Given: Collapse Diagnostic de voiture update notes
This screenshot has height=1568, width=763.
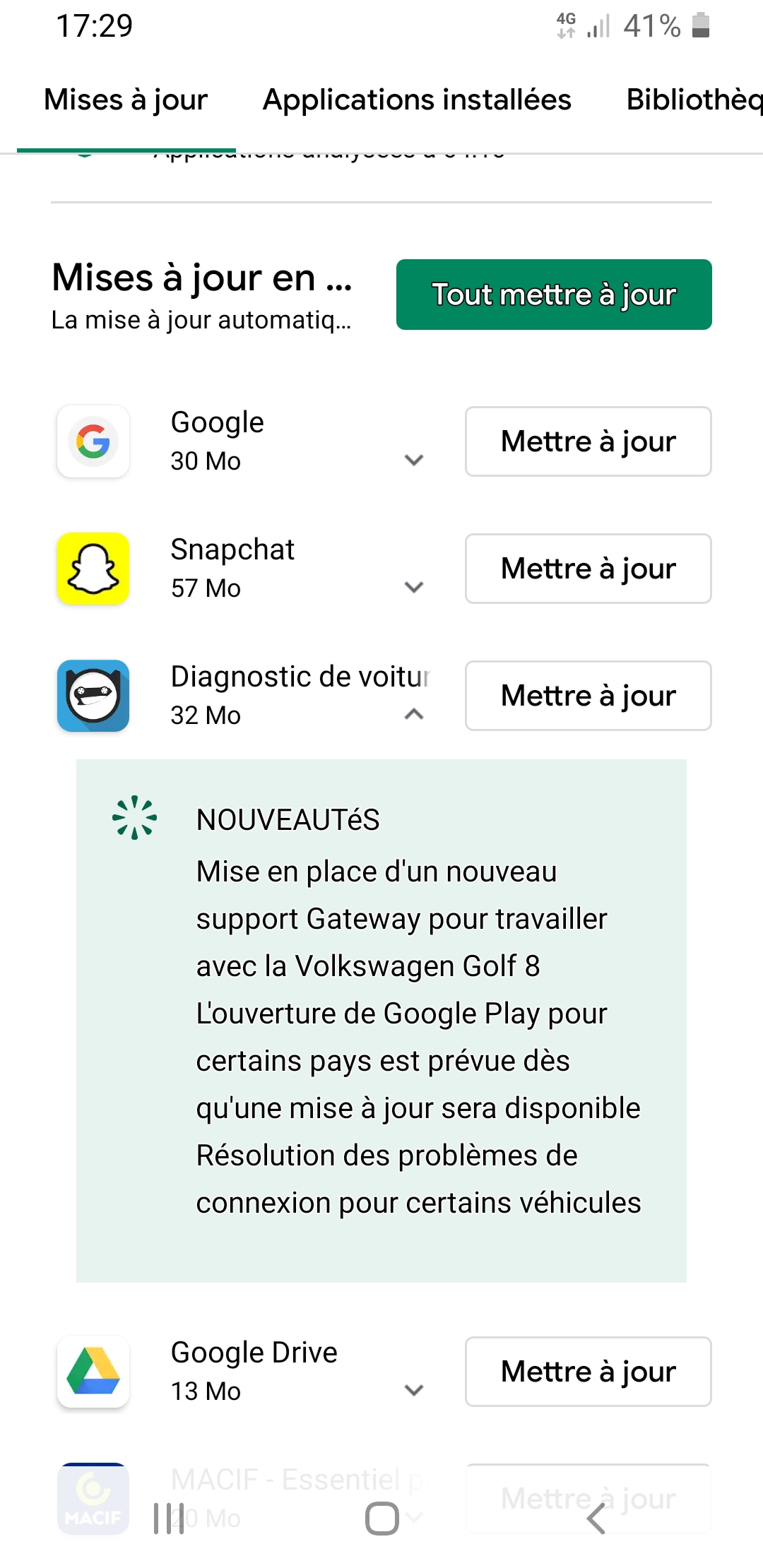Looking at the screenshot, I should pos(414,714).
